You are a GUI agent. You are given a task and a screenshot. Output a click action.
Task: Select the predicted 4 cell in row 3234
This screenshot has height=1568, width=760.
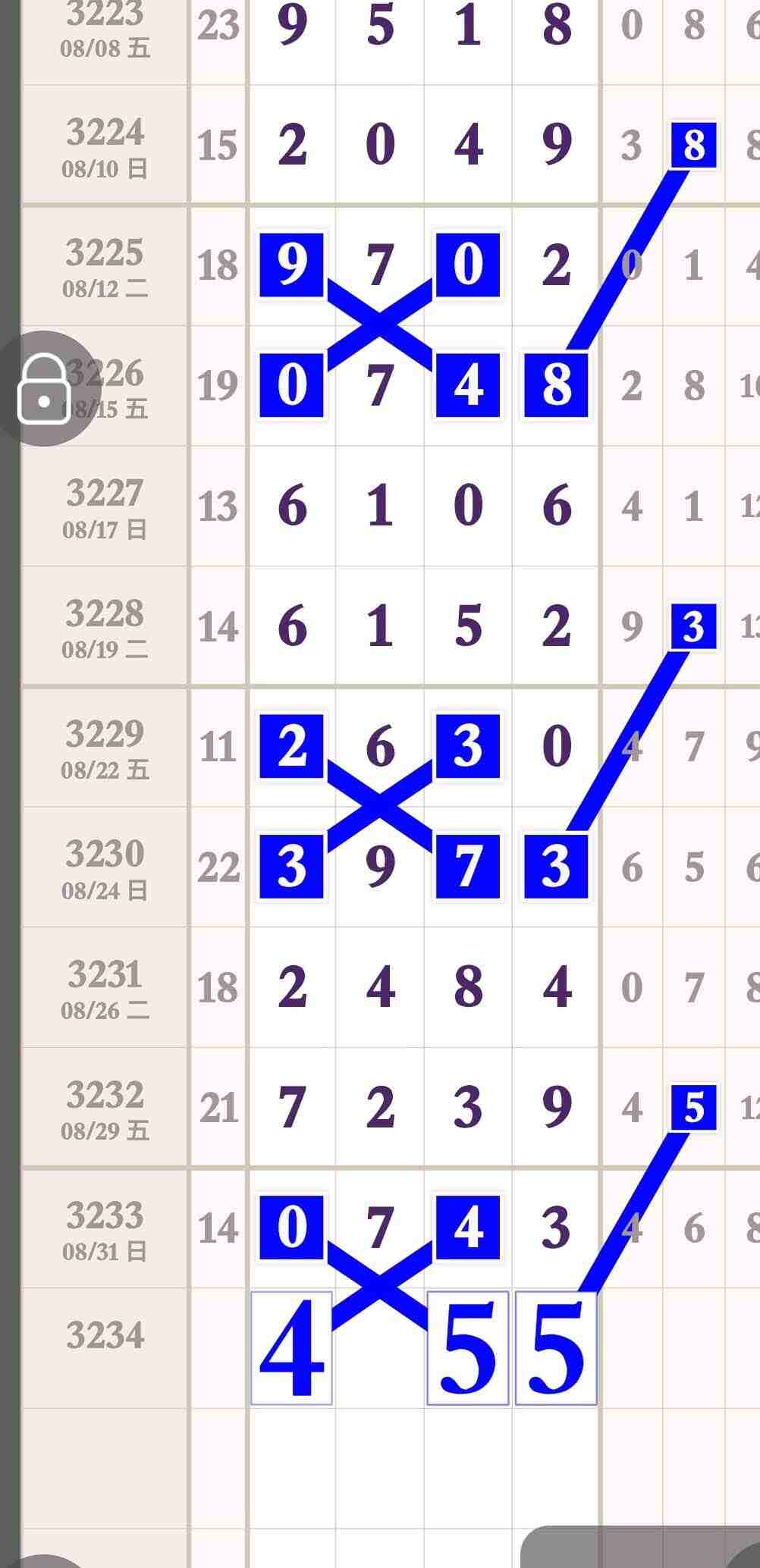pyautogui.click(x=292, y=1347)
